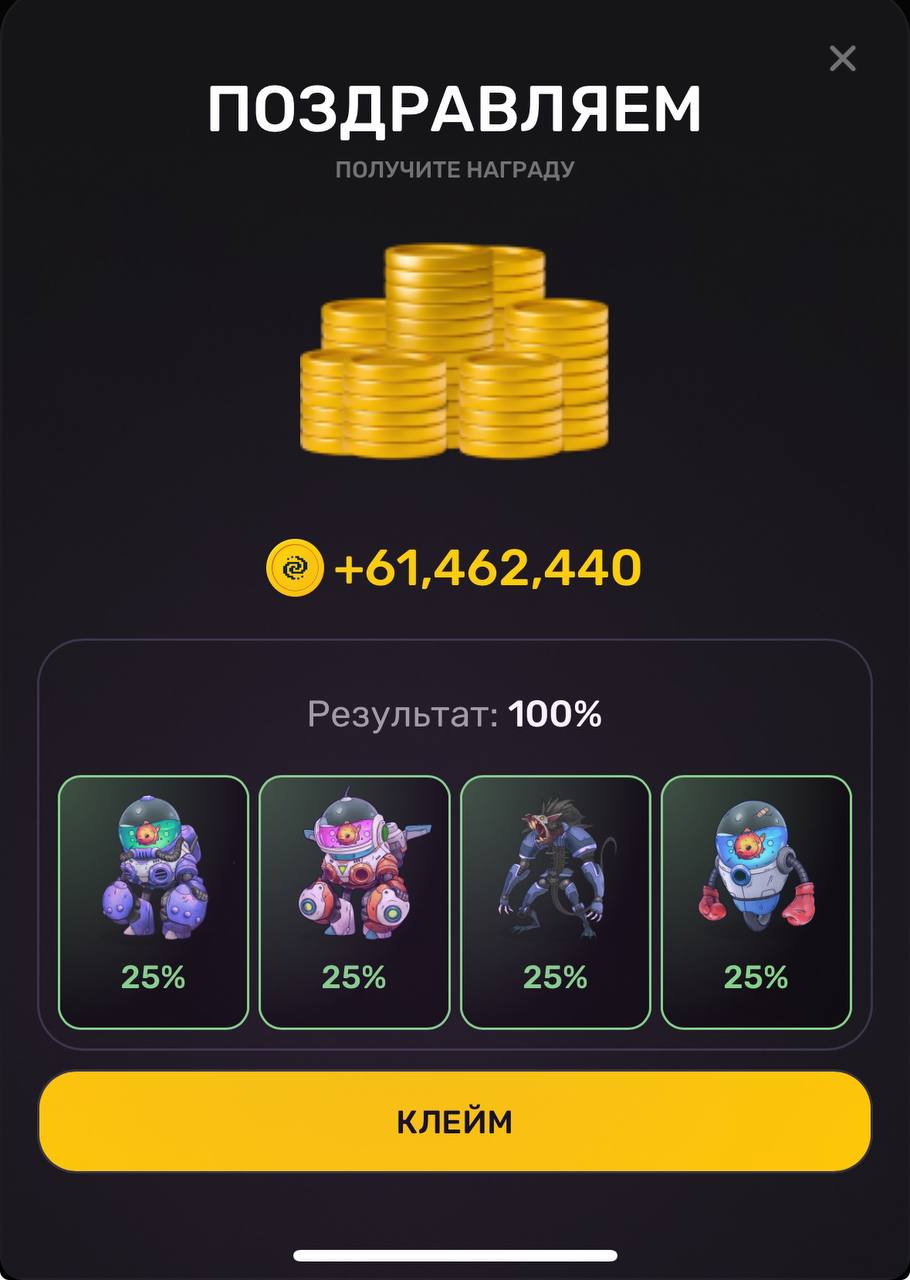The height and width of the screenshot is (1280, 910).
Task: Close the congratulations reward dialog
Action: [842, 59]
